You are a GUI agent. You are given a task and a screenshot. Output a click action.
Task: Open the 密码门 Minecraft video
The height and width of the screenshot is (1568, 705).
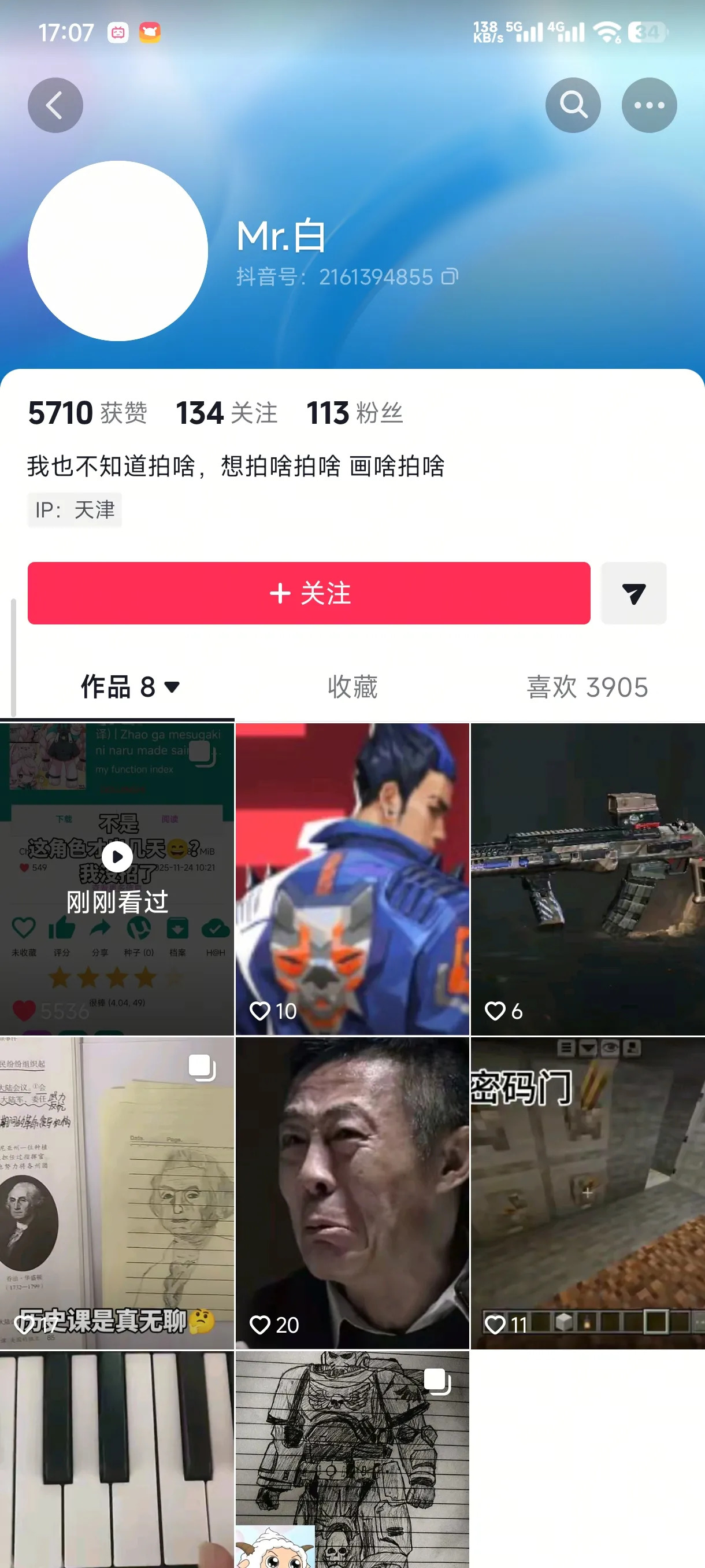[x=587, y=1193]
